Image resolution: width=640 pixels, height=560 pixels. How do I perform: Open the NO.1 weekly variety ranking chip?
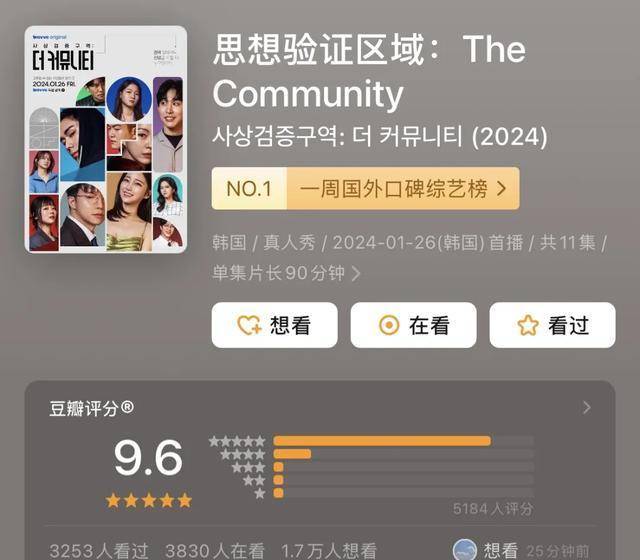coord(365,188)
